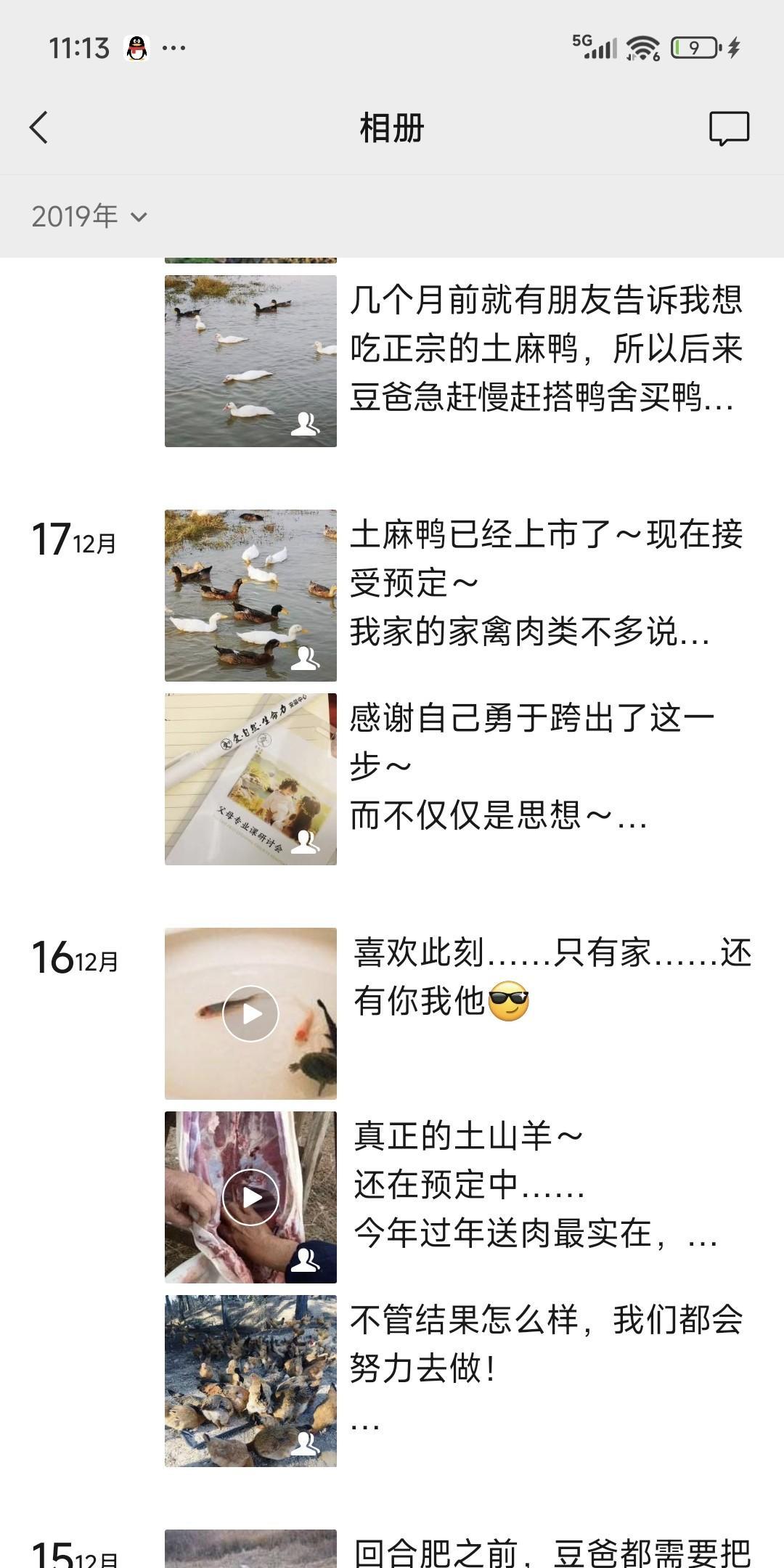Go back from the 相册 page
This screenshot has width=784, height=1568.
39,128
